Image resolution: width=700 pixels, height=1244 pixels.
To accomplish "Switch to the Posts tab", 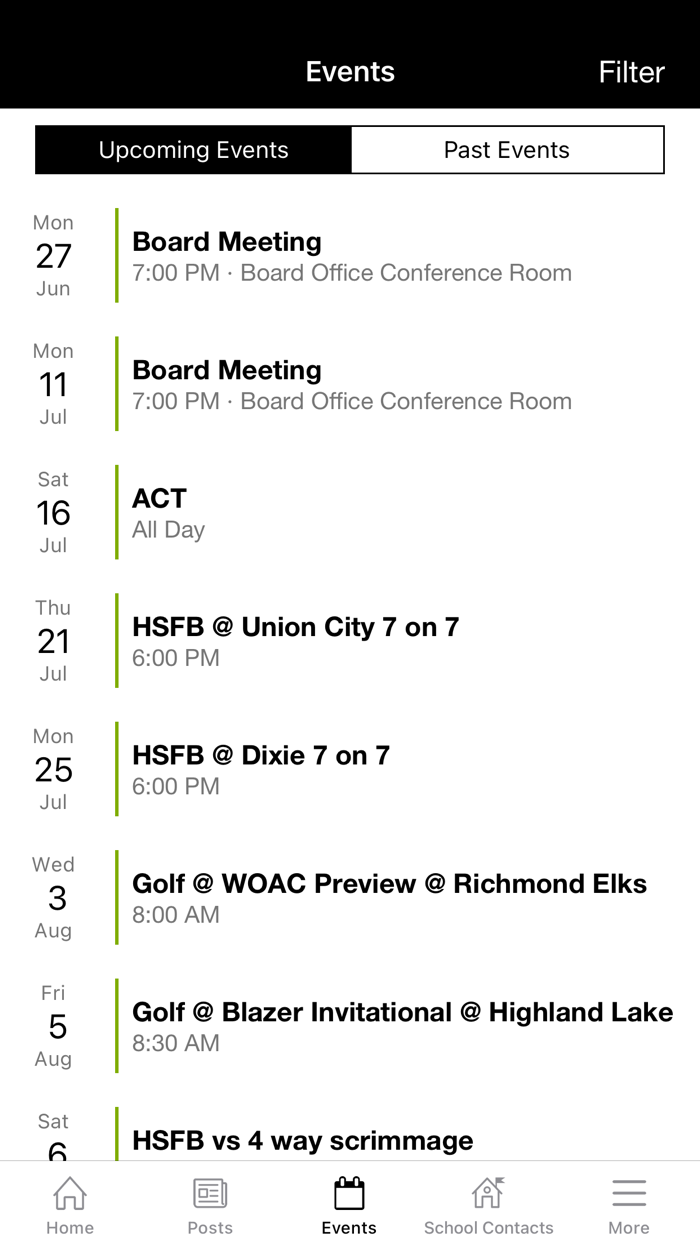I will pos(210,1205).
